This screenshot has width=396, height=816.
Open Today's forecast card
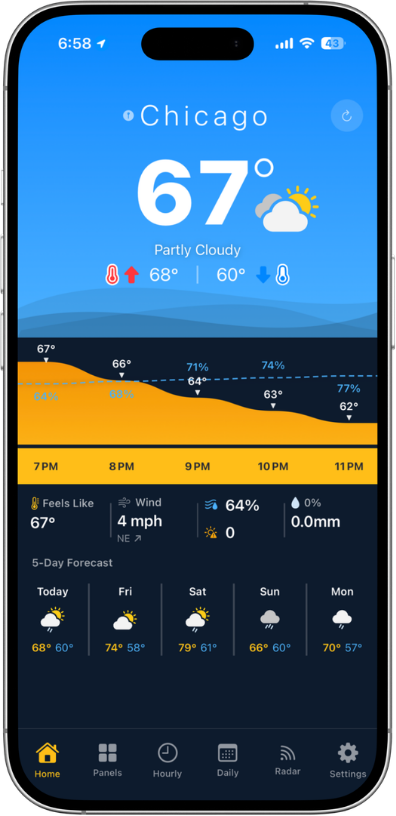point(53,619)
